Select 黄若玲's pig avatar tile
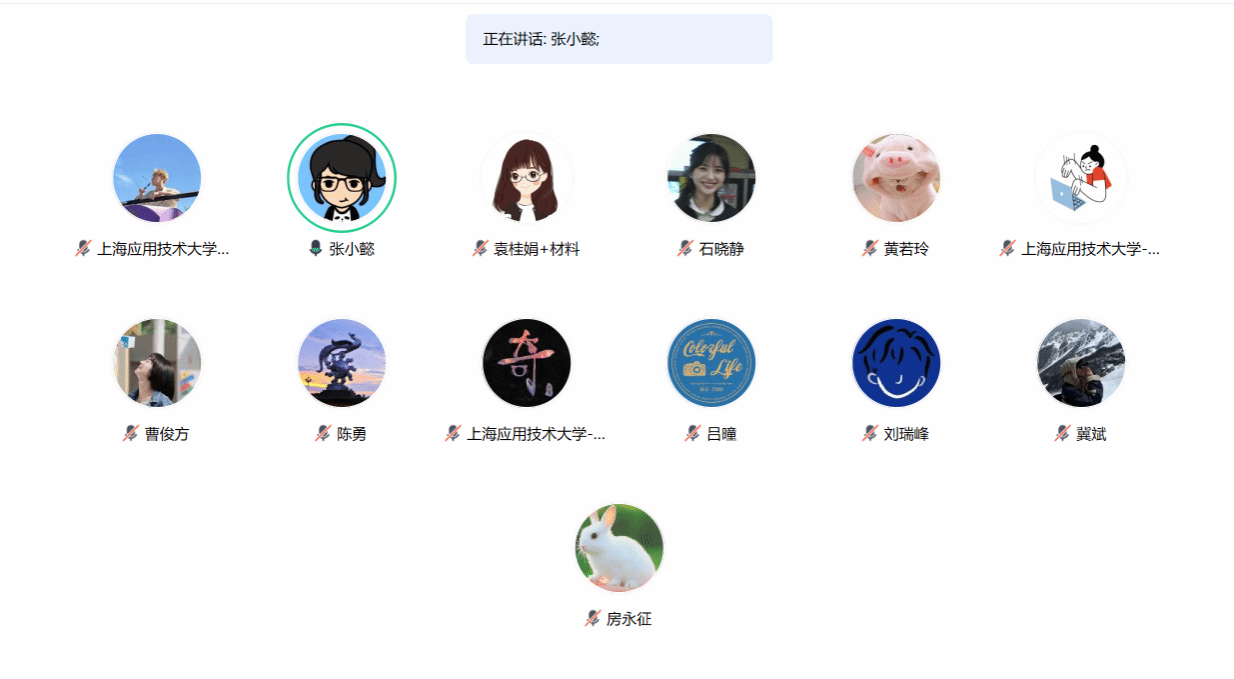 coord(896,179)
